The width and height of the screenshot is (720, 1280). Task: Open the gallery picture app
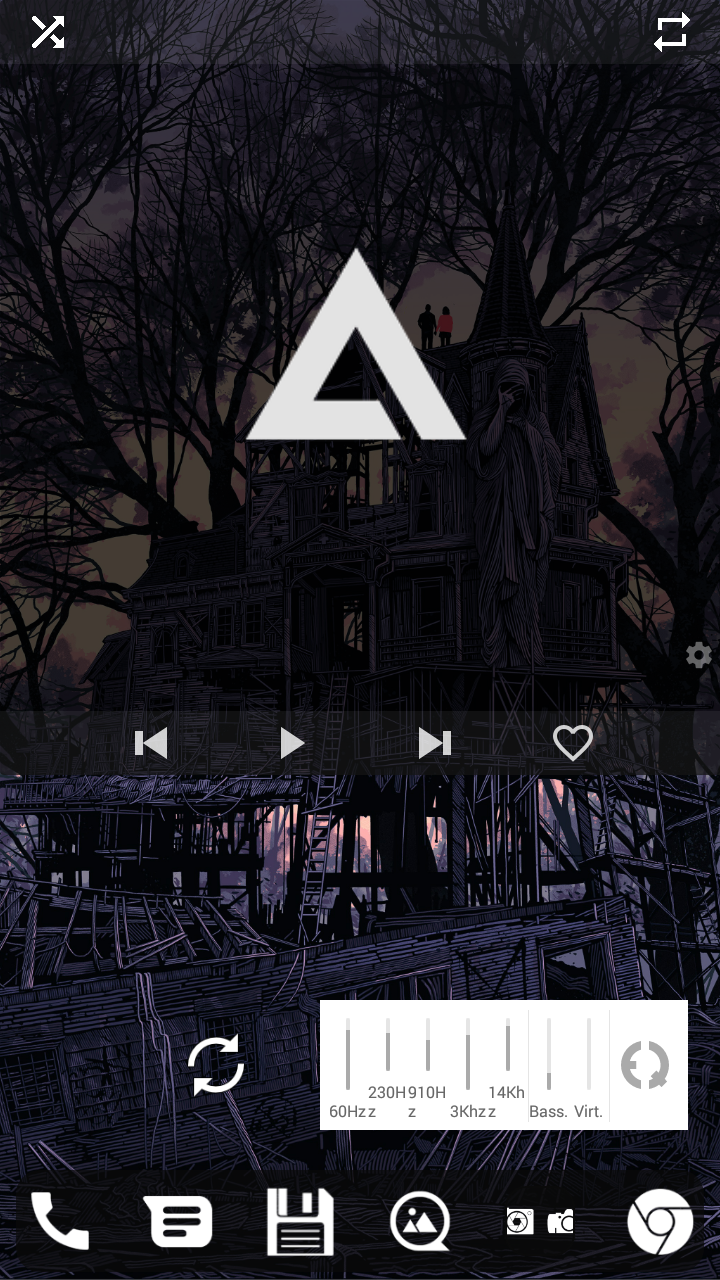pos(420,1221)
